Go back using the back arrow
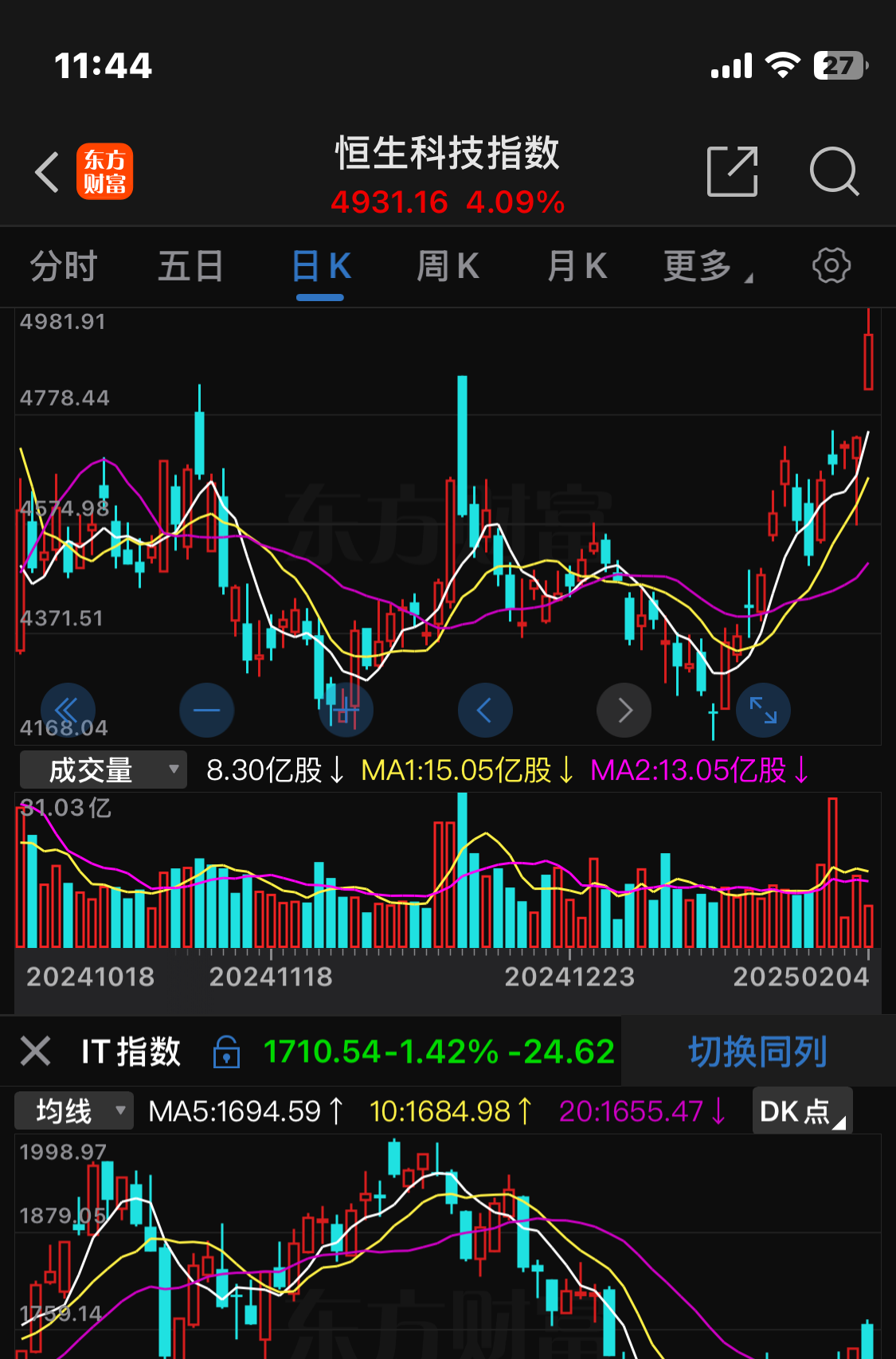 45,172
